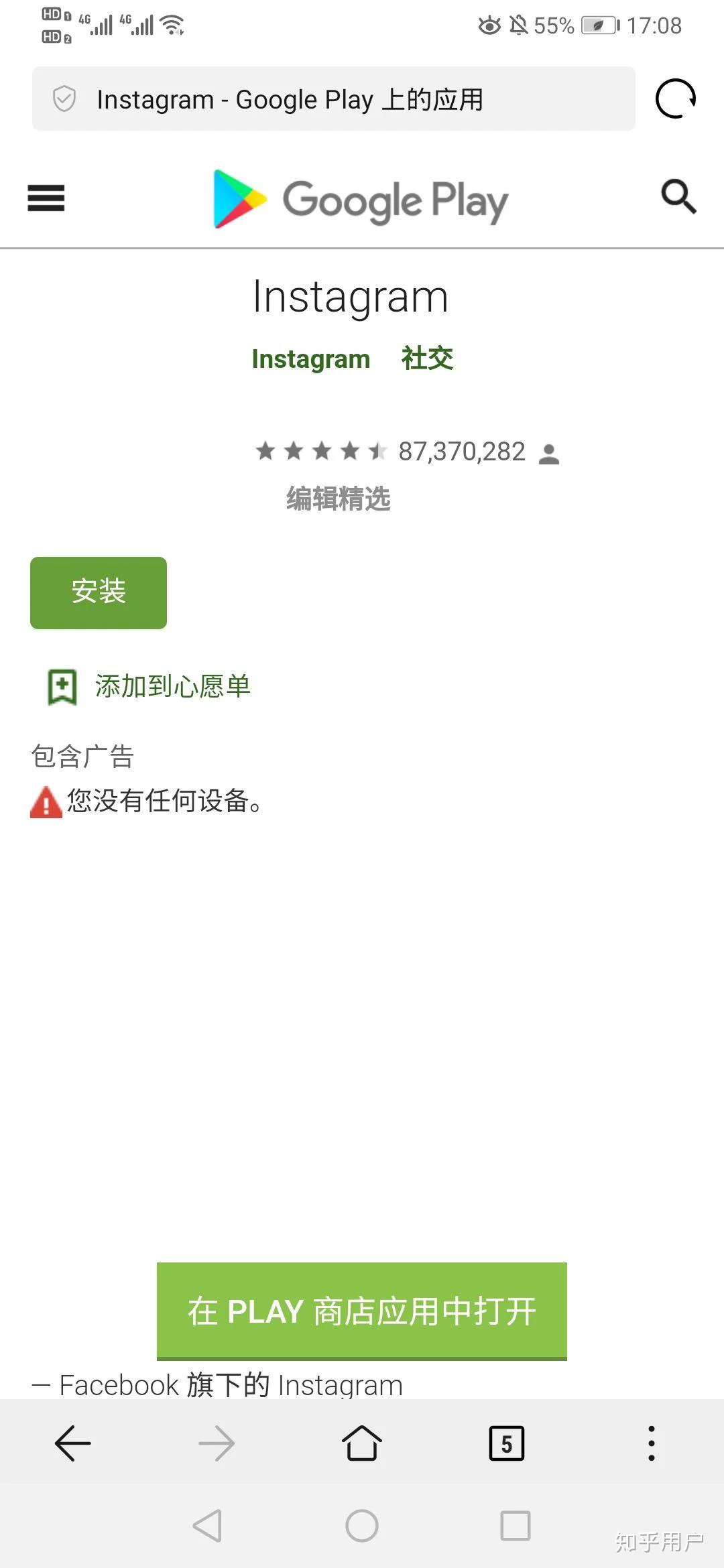Viewport: 724px width, 1568px height.
Task: Tap the green 安装 button
Action: 99,592
